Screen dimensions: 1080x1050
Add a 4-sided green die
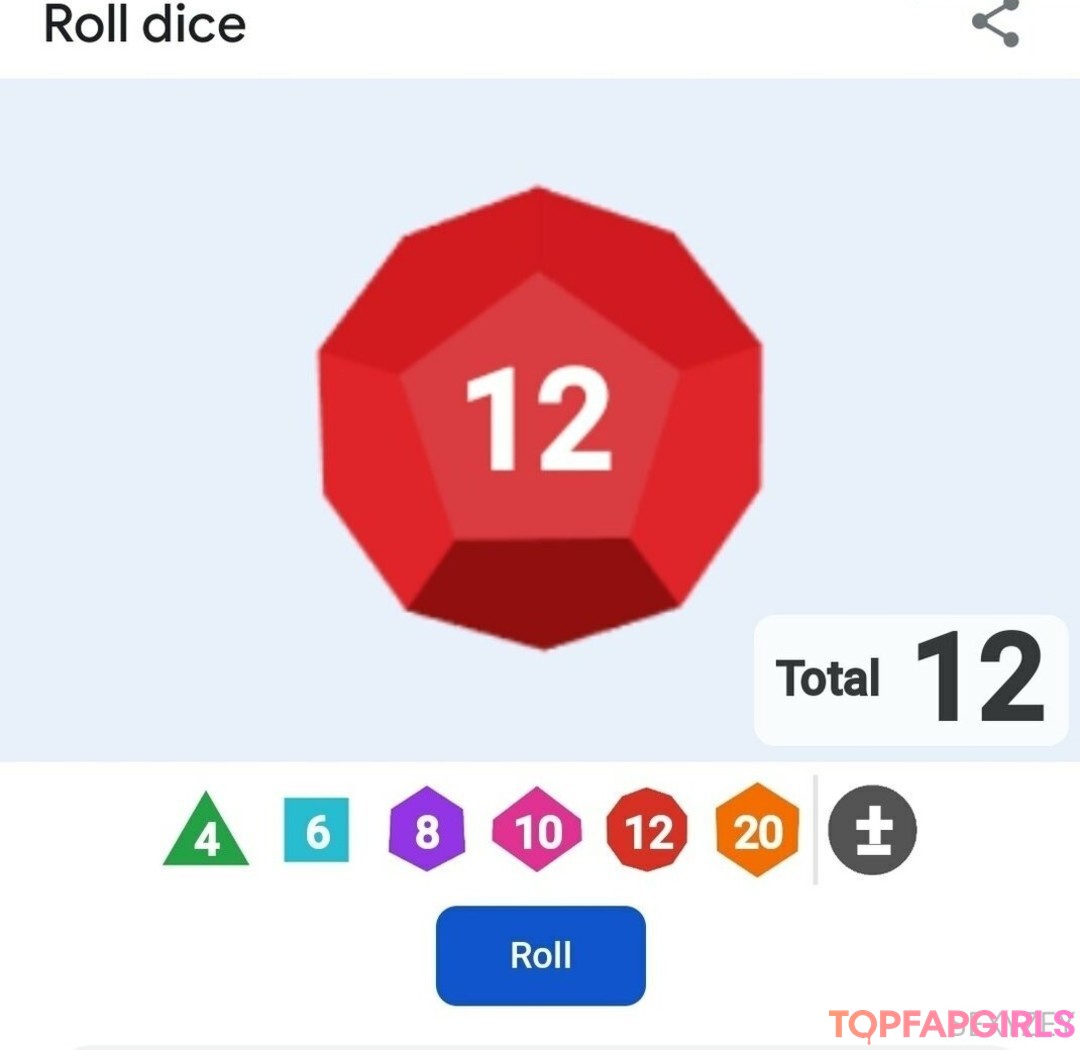click(206, 832)
